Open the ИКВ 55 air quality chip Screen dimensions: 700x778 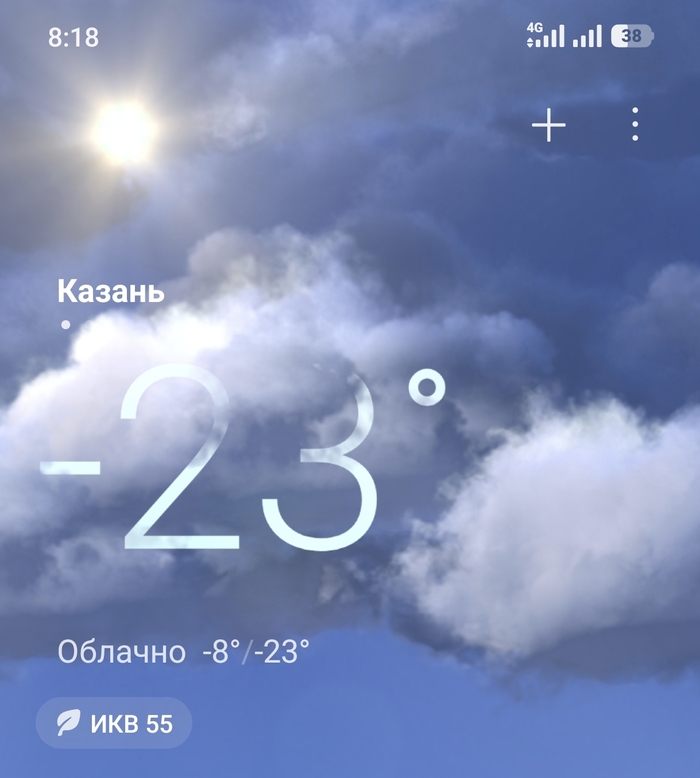[x=114, y=723]
